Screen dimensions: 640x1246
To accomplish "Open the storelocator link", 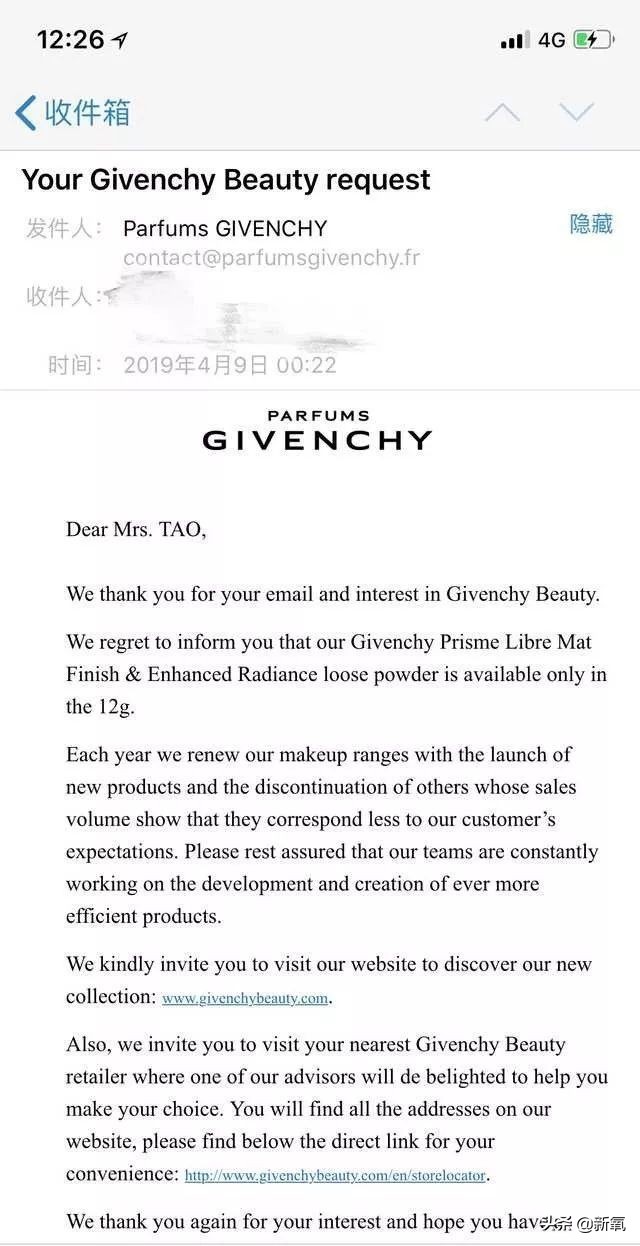I will (x=336, y=1175).
